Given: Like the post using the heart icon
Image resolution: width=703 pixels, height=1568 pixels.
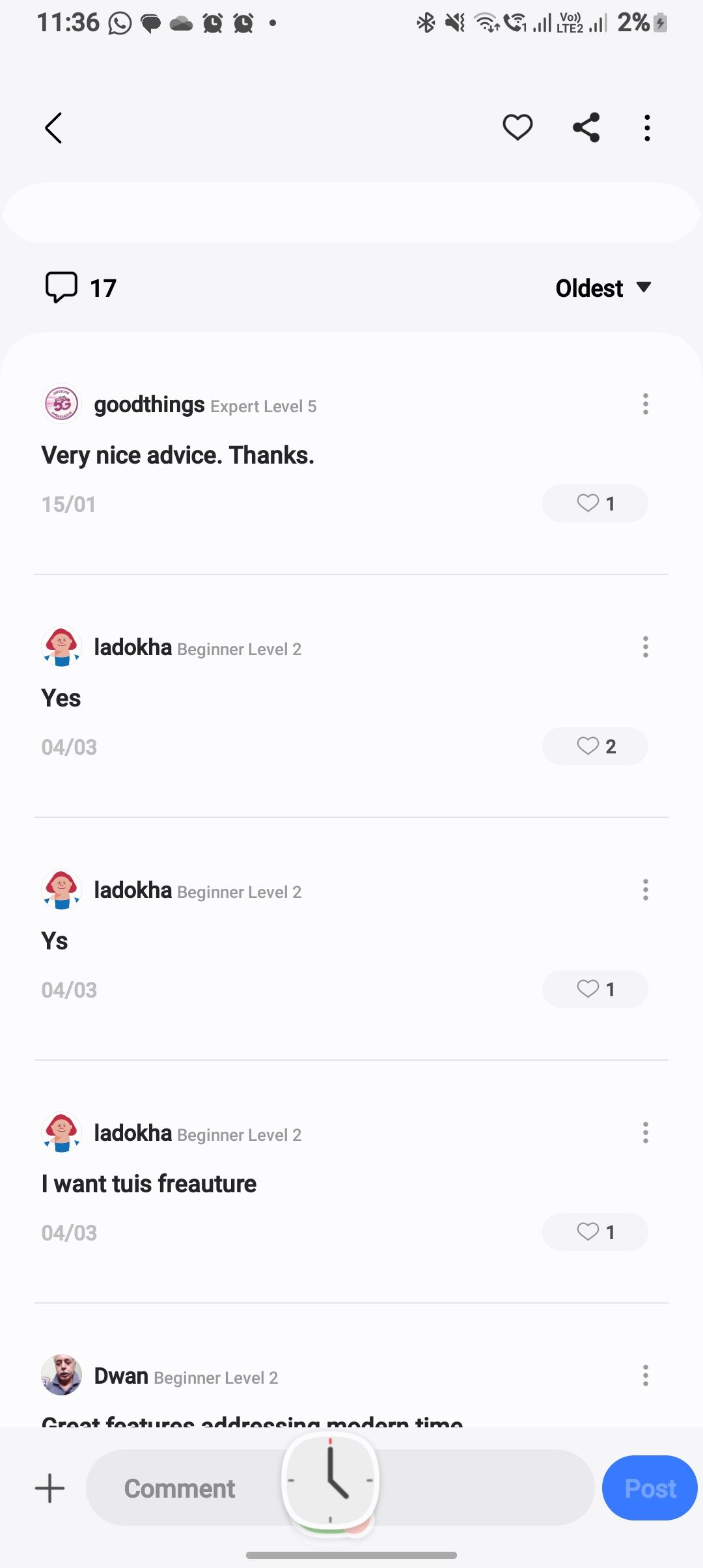Looking at the screenshot, I should tap(517, 128).
